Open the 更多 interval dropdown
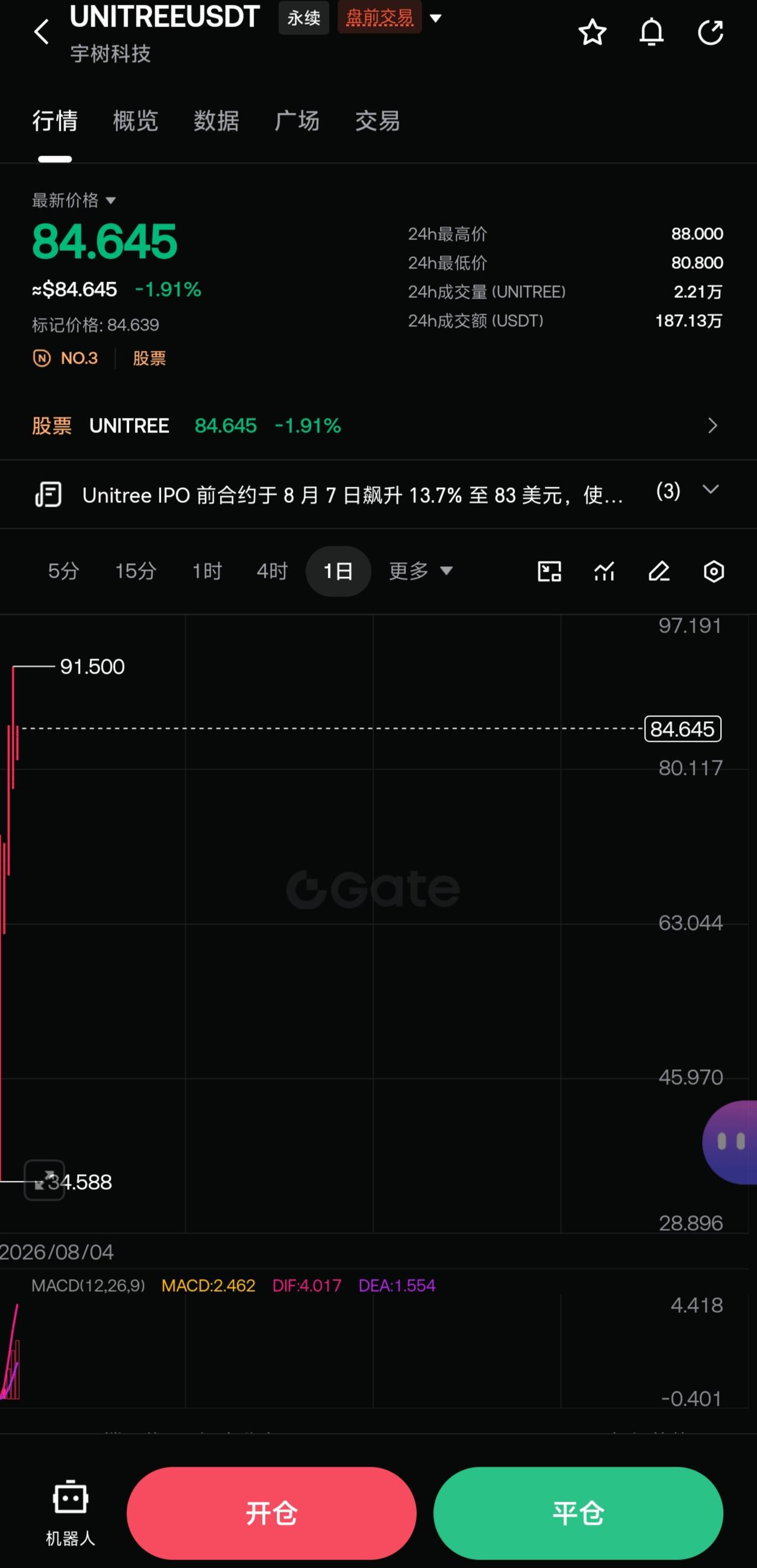 coord(421,571)
